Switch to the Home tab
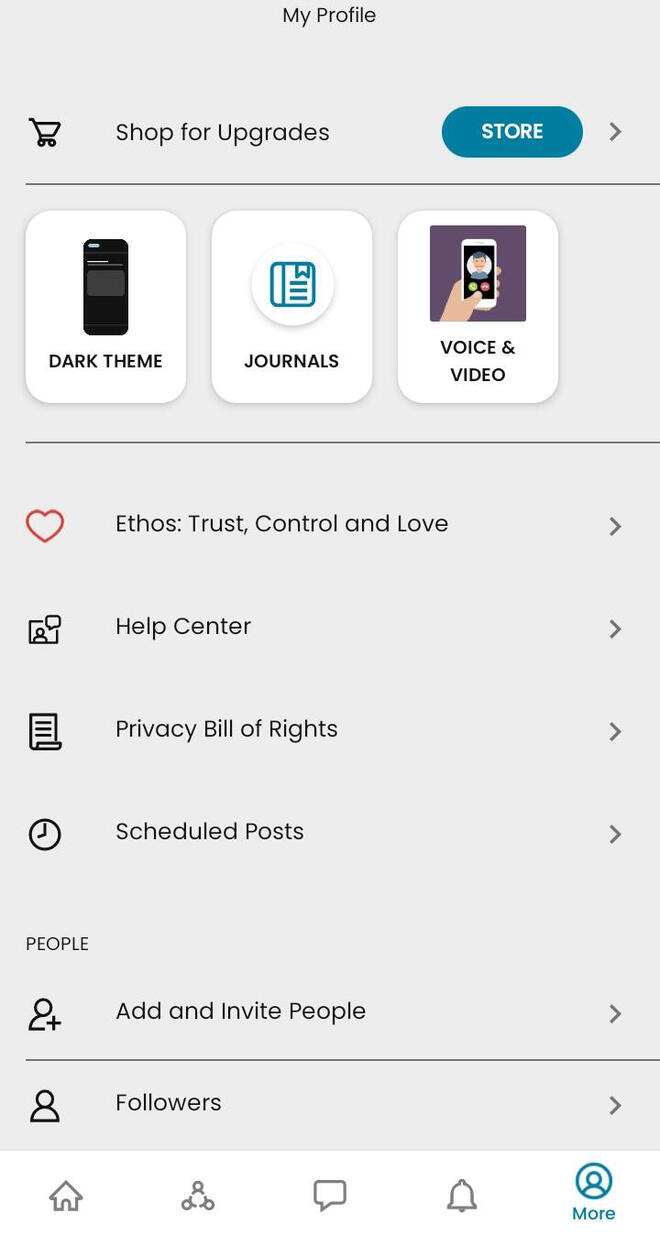Image resolution: width=660 pixels, height=1246 pixels. [x=66, y=1195]
